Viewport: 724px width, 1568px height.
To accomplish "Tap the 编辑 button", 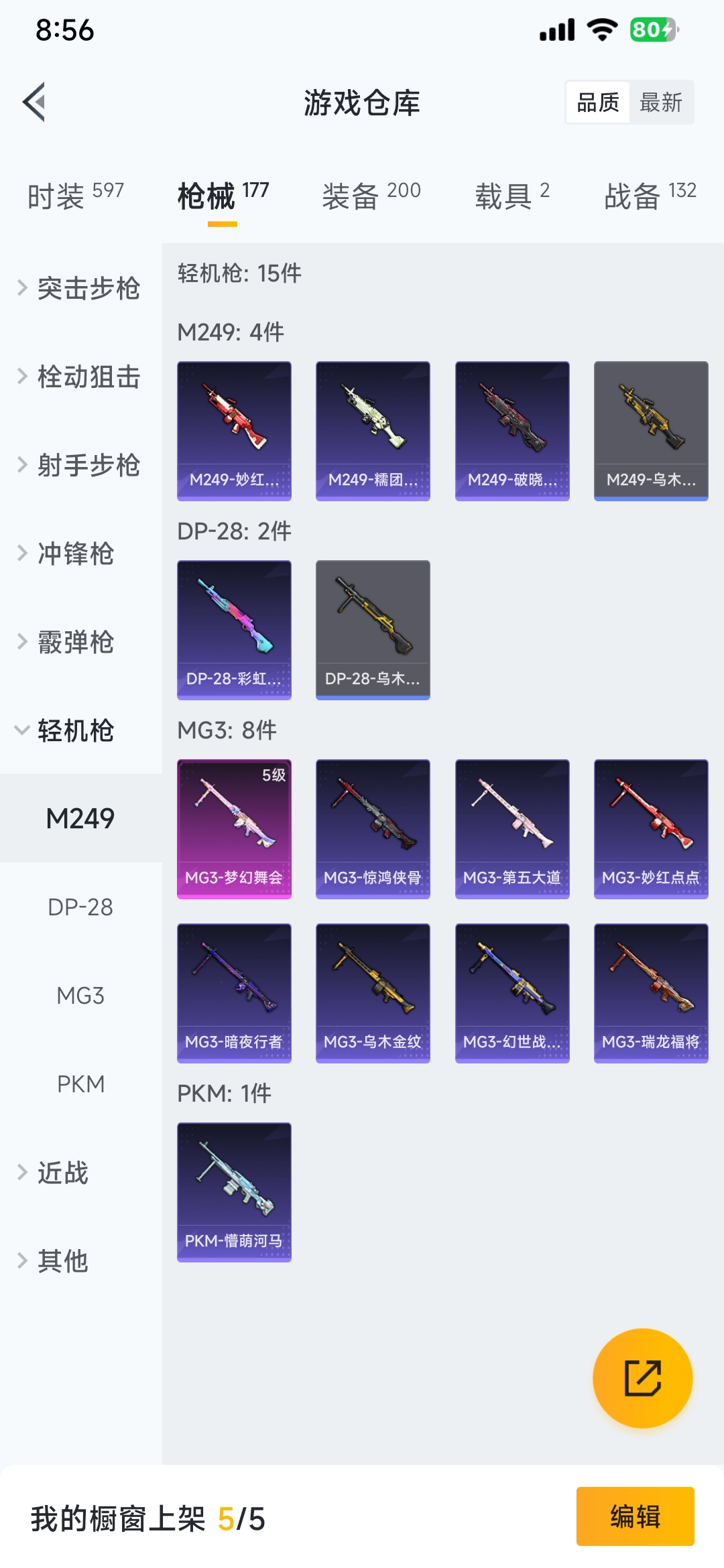I will click(635, 1516).
